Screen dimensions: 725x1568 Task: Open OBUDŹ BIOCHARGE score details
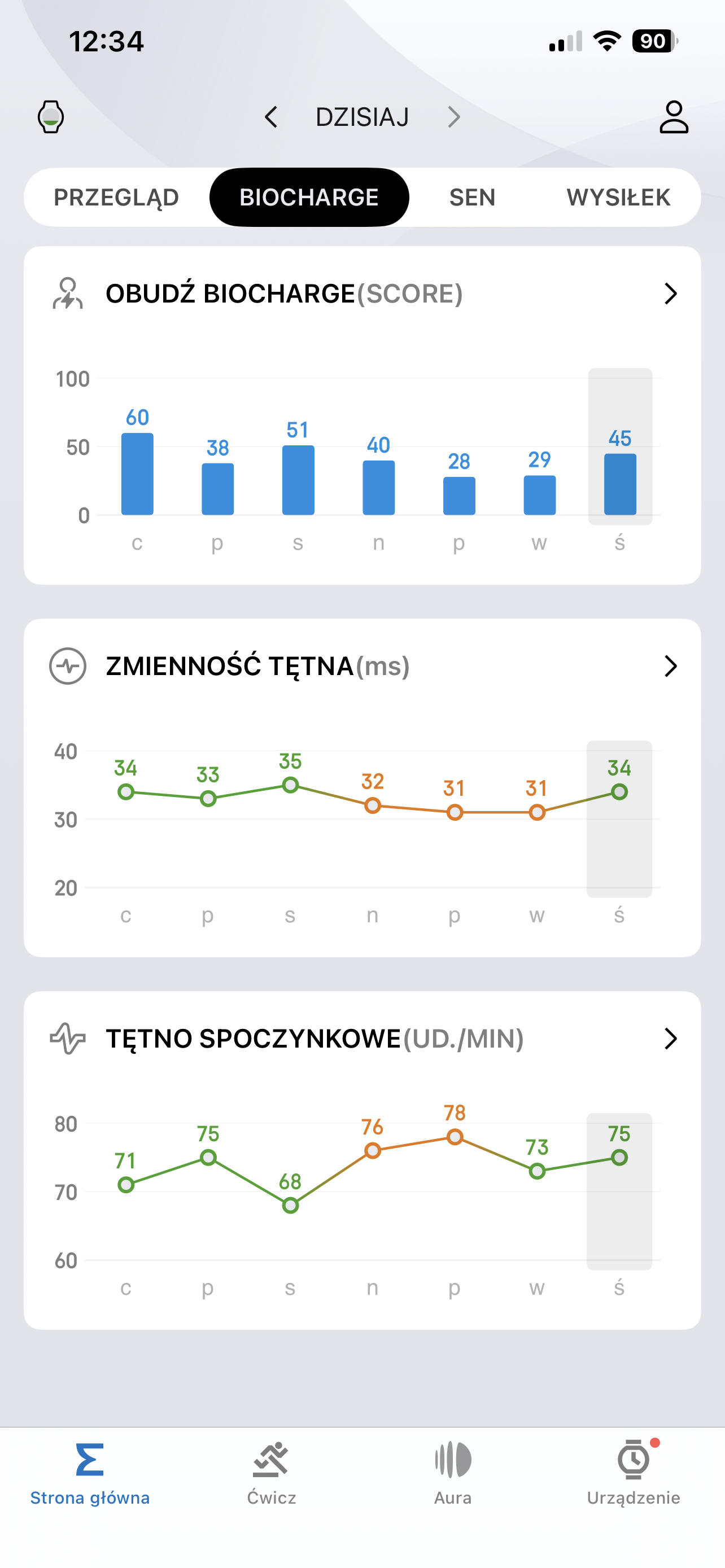point(670,294)
